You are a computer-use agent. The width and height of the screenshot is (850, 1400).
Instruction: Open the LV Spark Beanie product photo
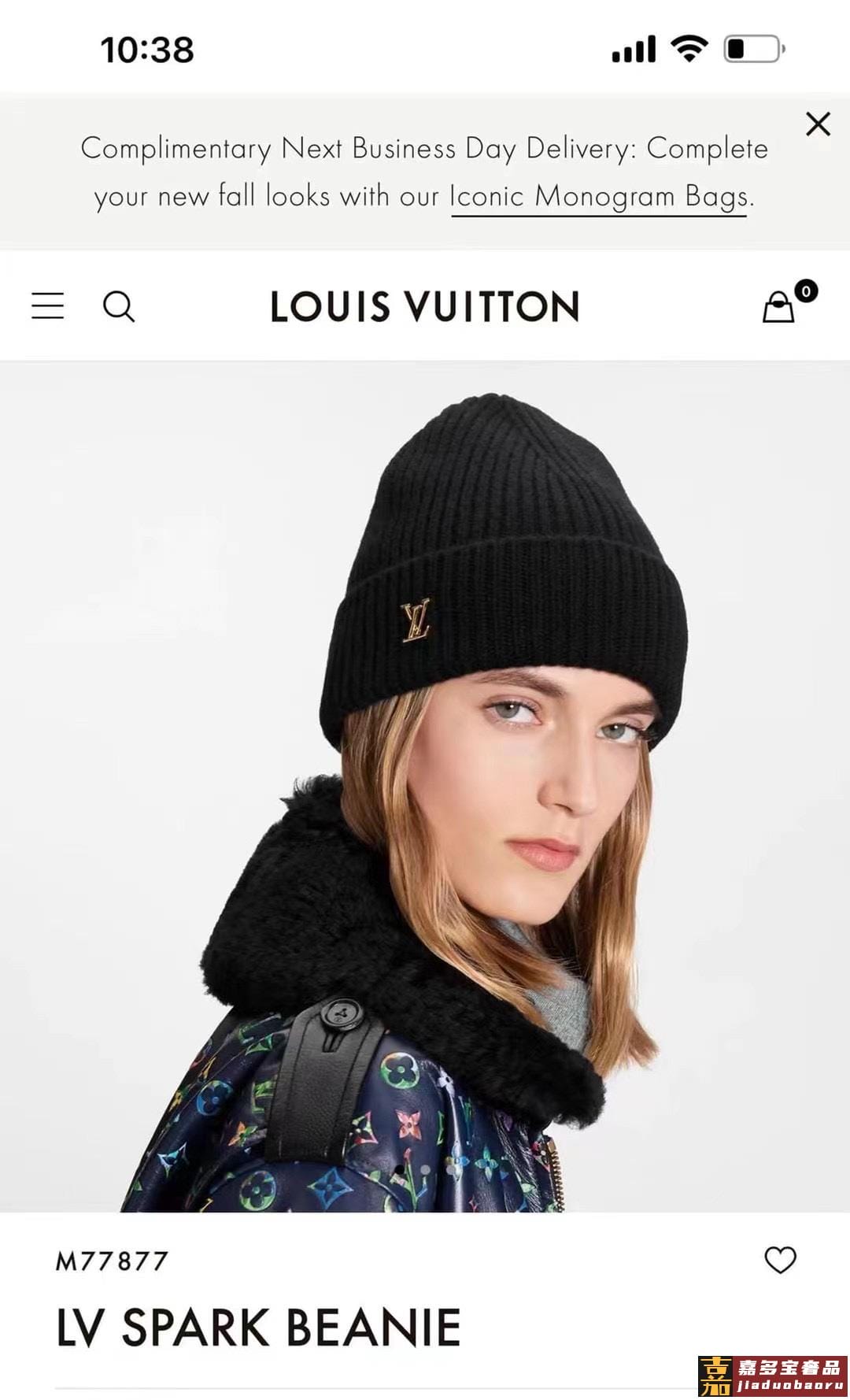pos(425,786)
